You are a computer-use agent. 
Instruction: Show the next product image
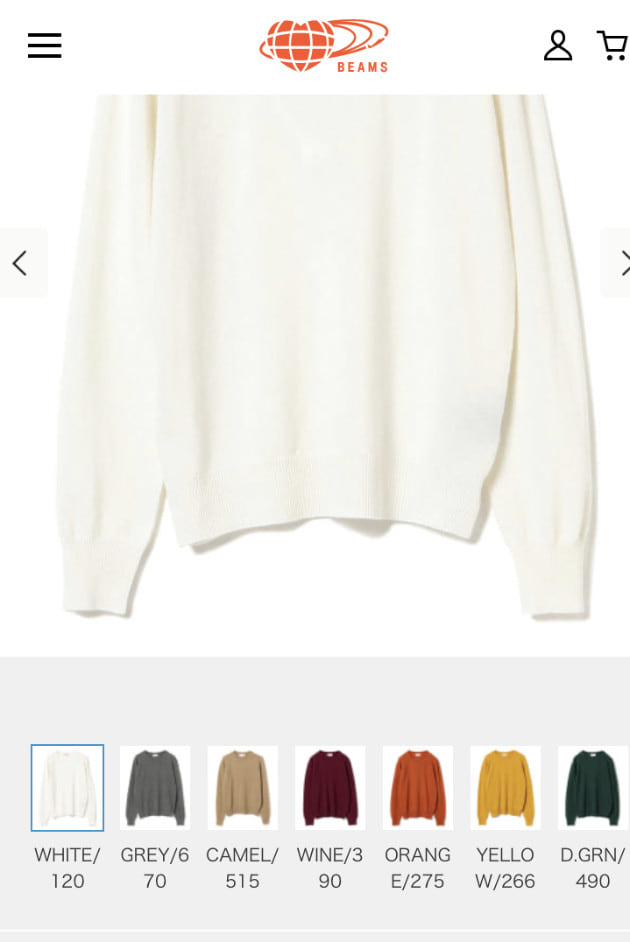pyautogui.click(x=618, y=263)
